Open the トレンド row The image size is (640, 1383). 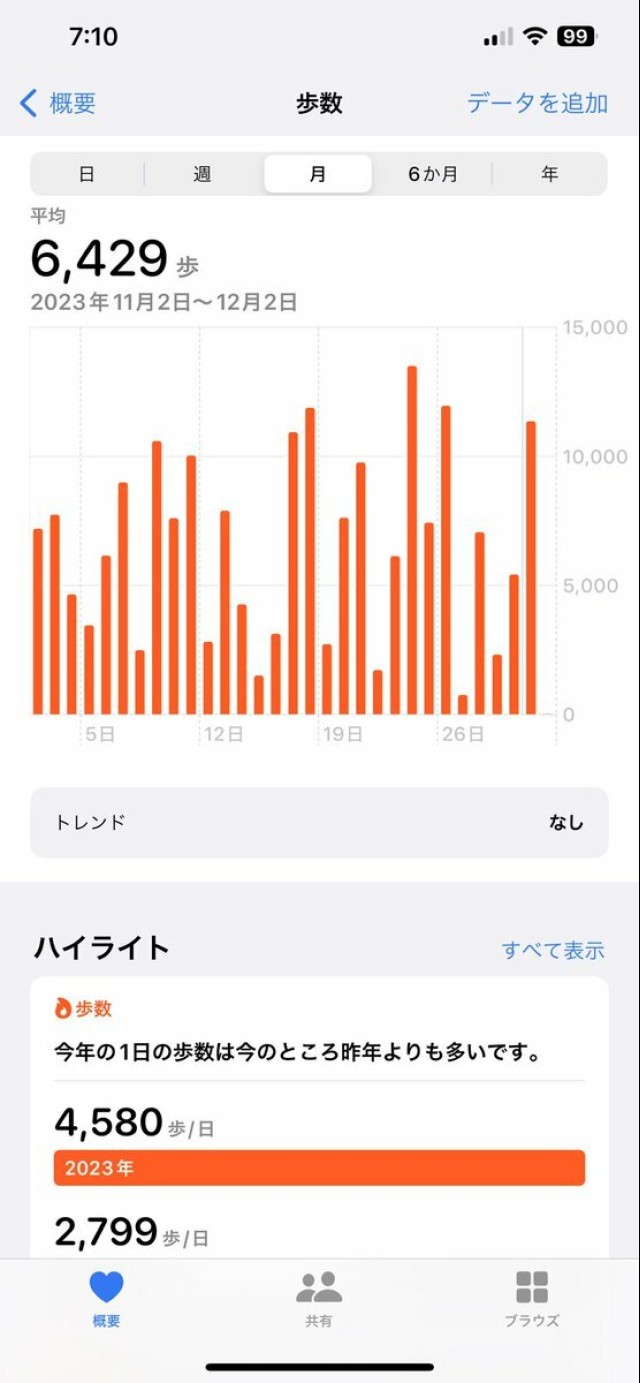pos(319,823)
